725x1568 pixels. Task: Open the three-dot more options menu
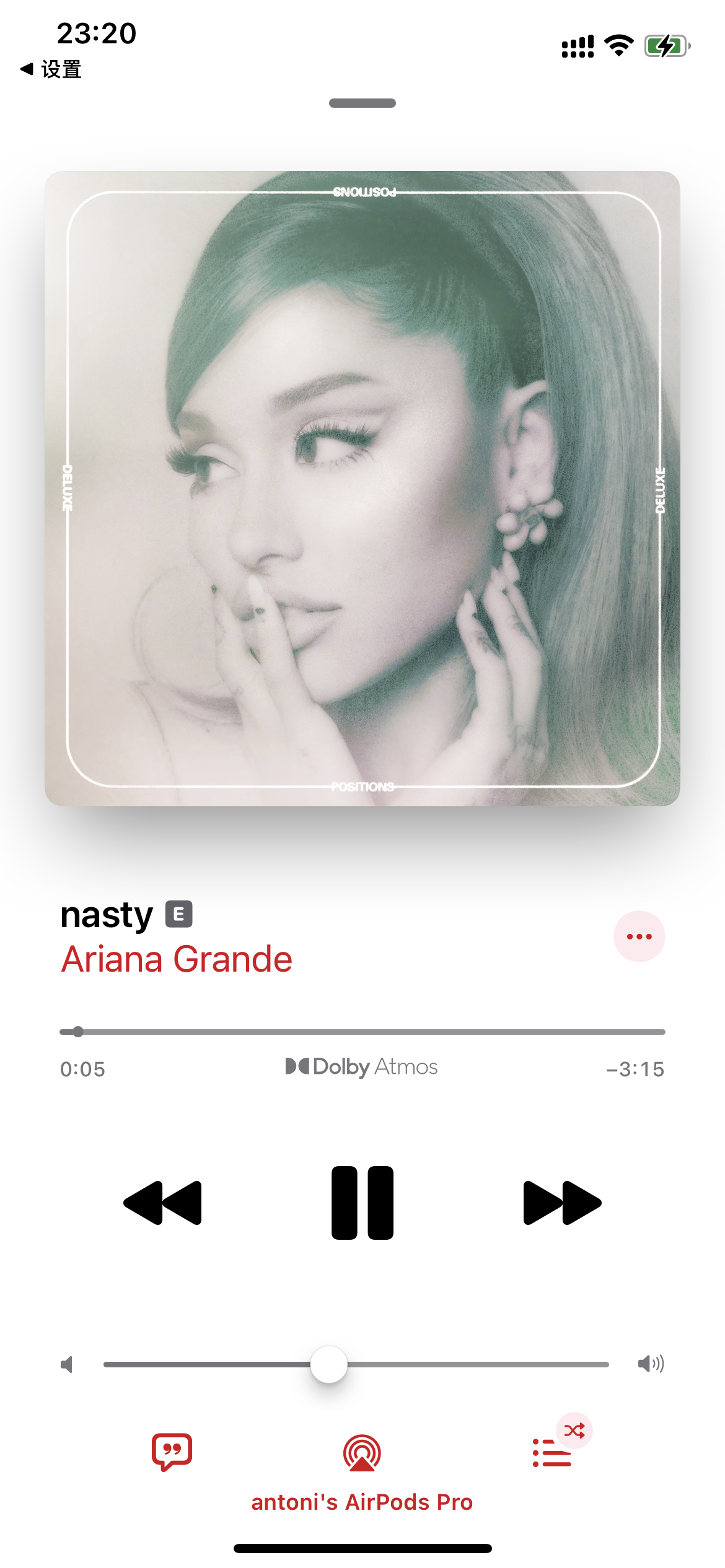point(639,936)
